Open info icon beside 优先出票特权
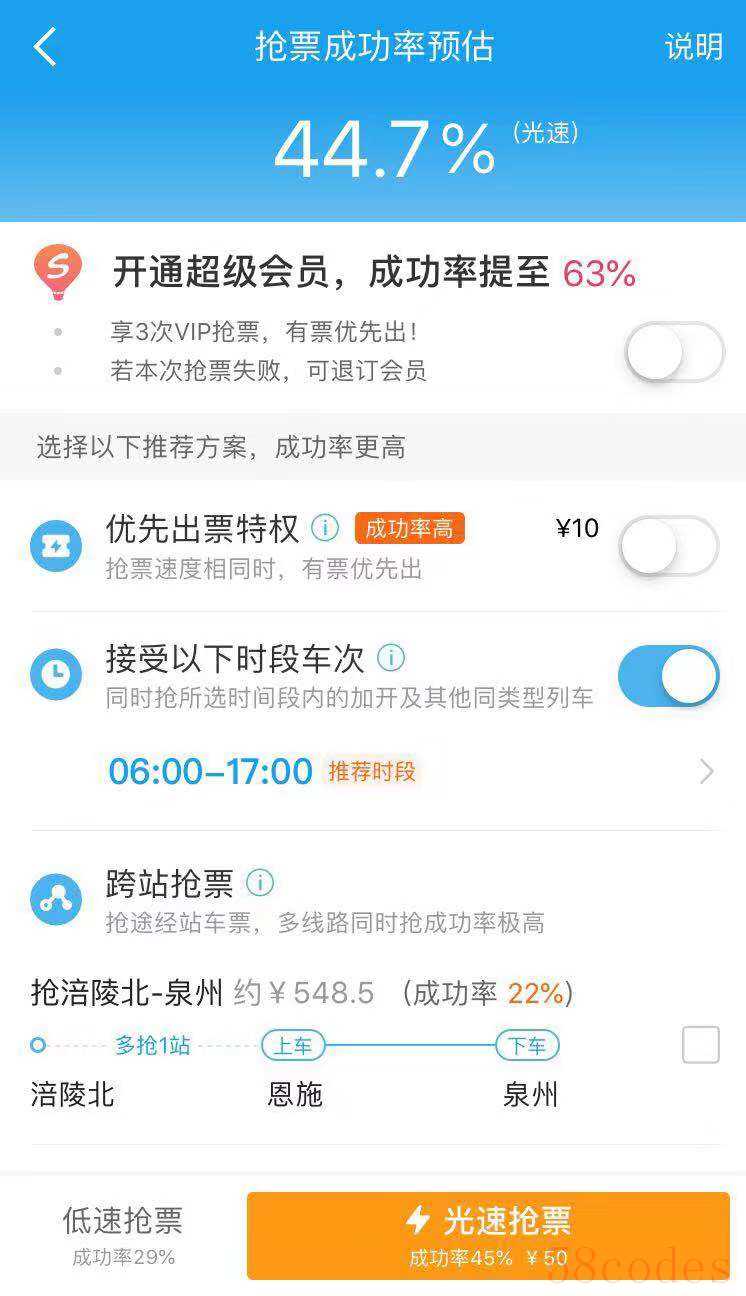 pos(325,527)
